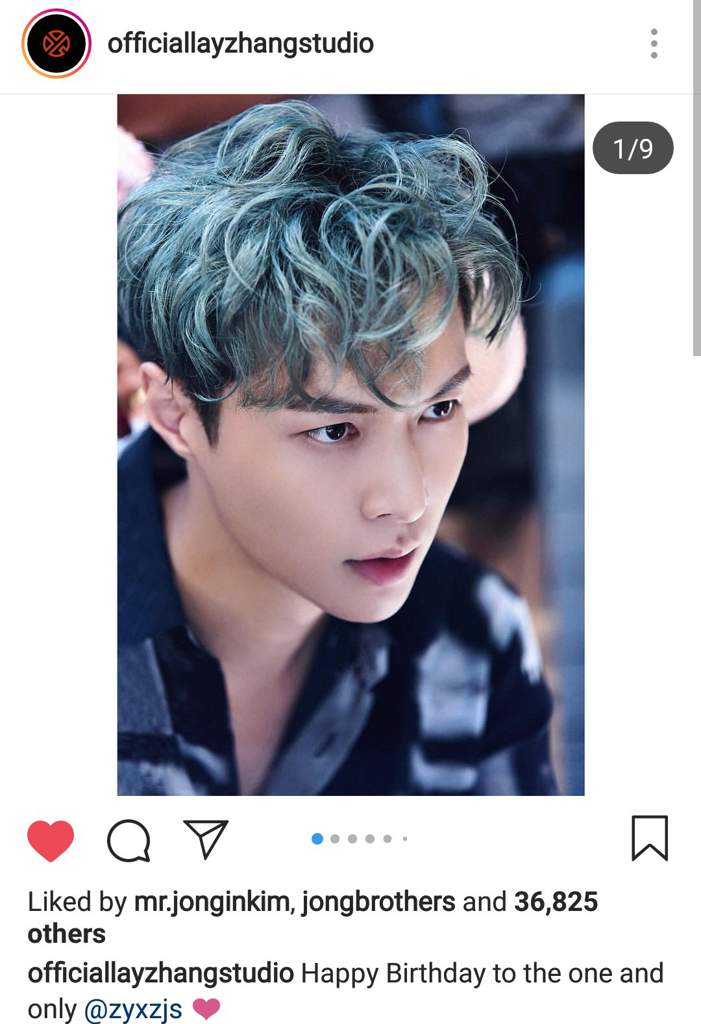Image resolution: width=701 pixels, height=1024 pixels.
Task: Open comments on this post
Action: point(128,840)
